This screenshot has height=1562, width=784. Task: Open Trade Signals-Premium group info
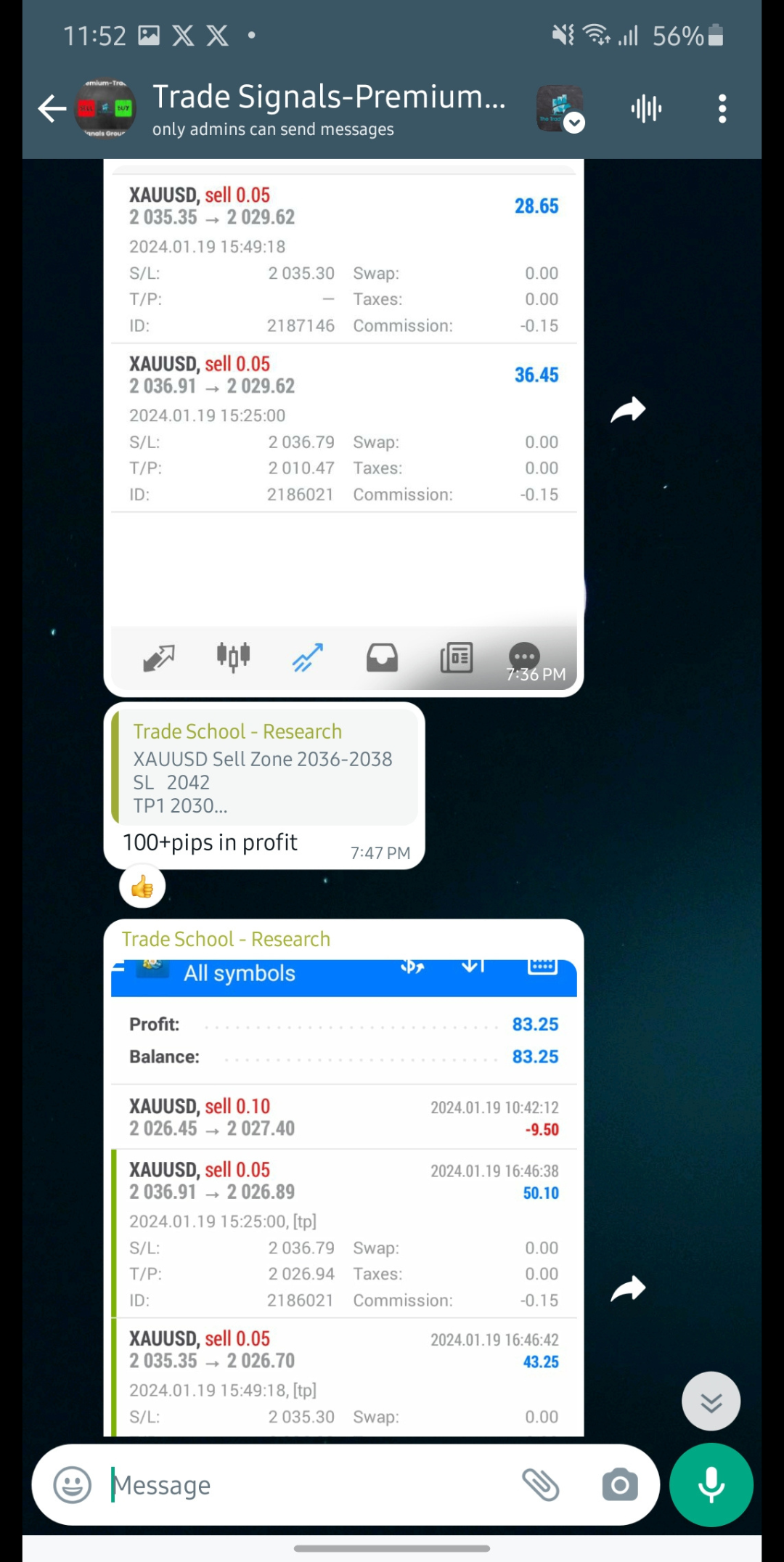[328, 109]
